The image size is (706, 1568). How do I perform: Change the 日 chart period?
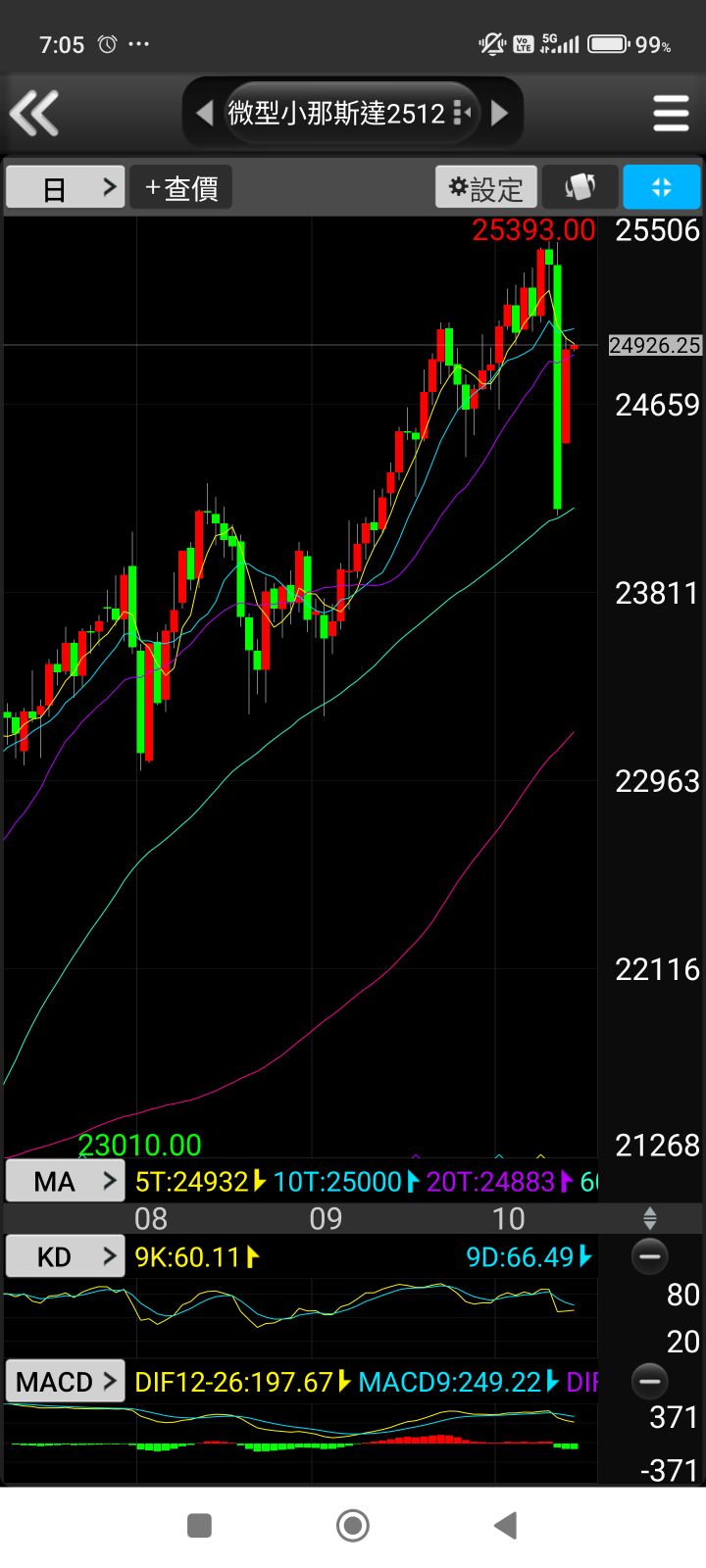tap(65, 187)
